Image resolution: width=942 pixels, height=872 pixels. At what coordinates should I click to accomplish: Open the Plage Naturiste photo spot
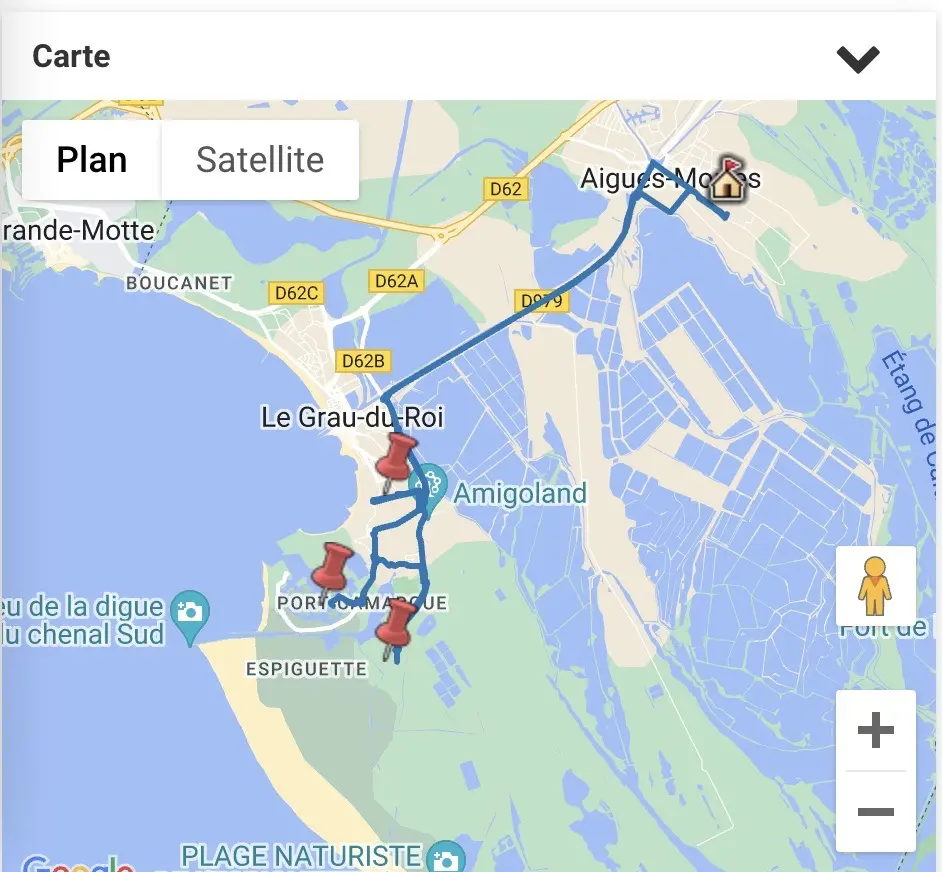(x=445, y=857)
